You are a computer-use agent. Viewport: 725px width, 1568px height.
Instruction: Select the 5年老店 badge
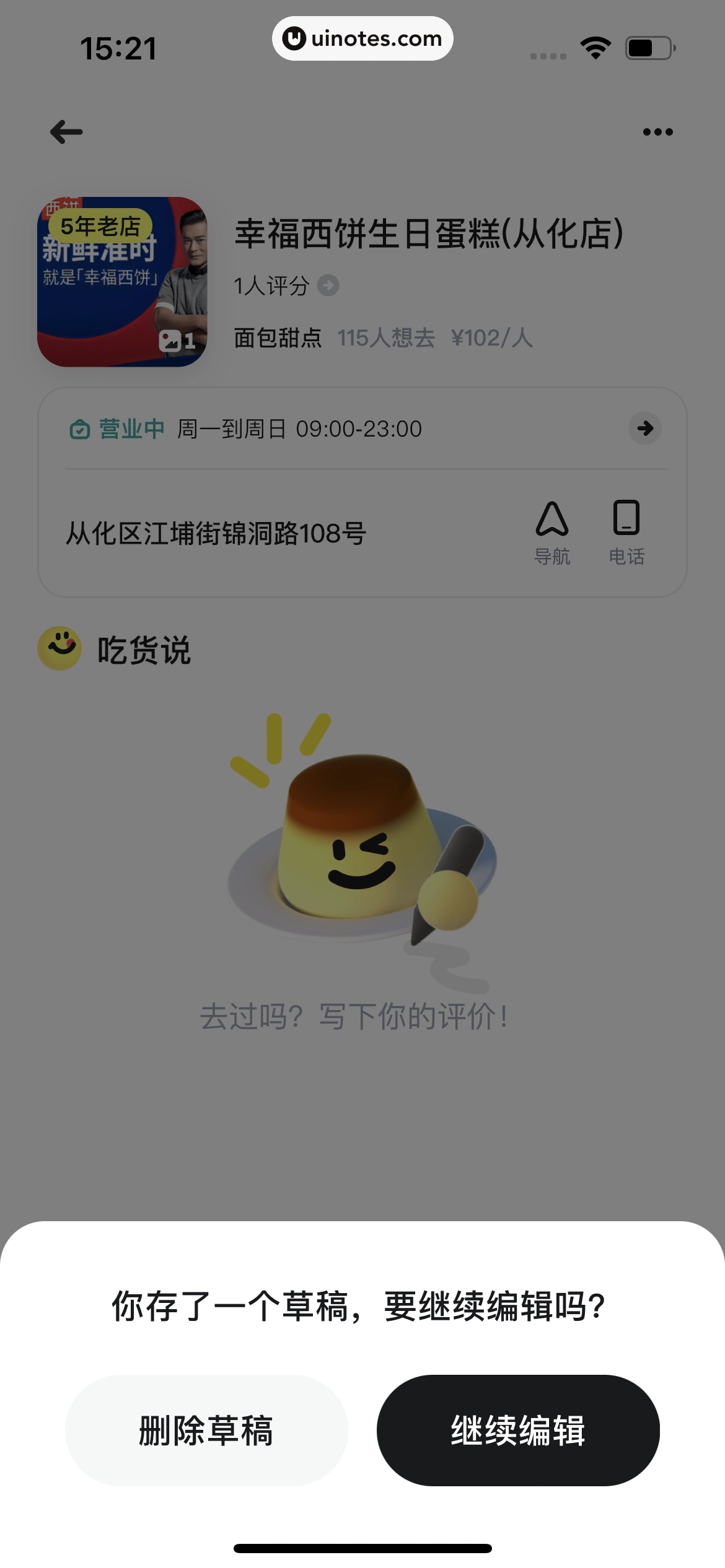click(101, 226)
